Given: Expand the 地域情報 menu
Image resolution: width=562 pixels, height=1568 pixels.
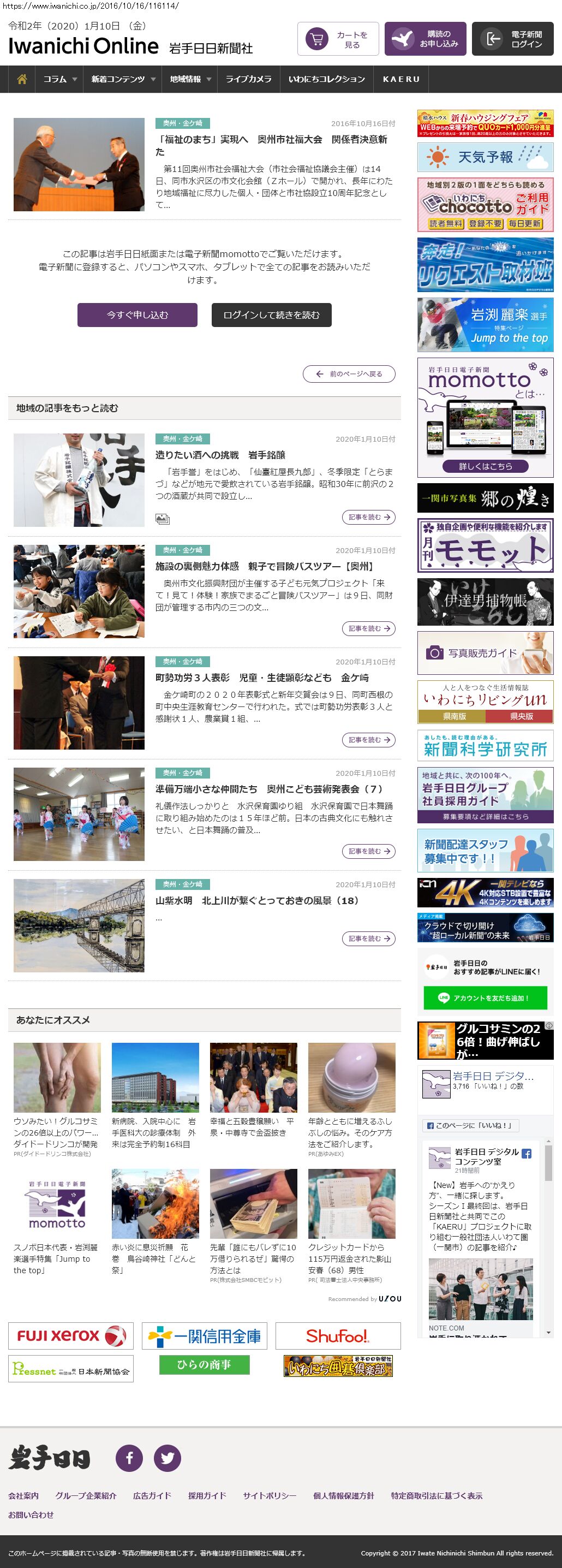Looking at the screenshot, I should tap(190, 79).
